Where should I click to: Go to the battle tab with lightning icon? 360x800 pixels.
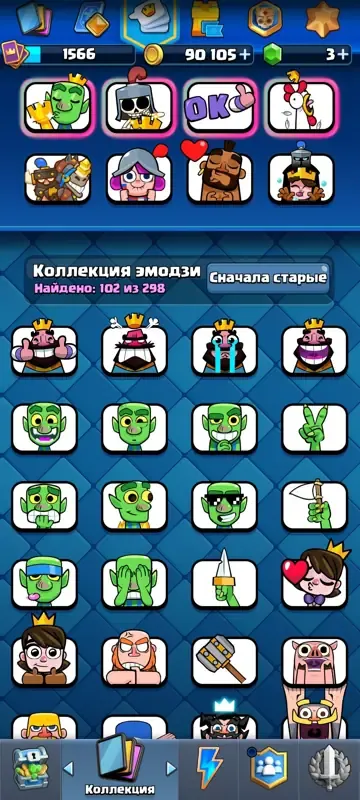pos(210,768)
